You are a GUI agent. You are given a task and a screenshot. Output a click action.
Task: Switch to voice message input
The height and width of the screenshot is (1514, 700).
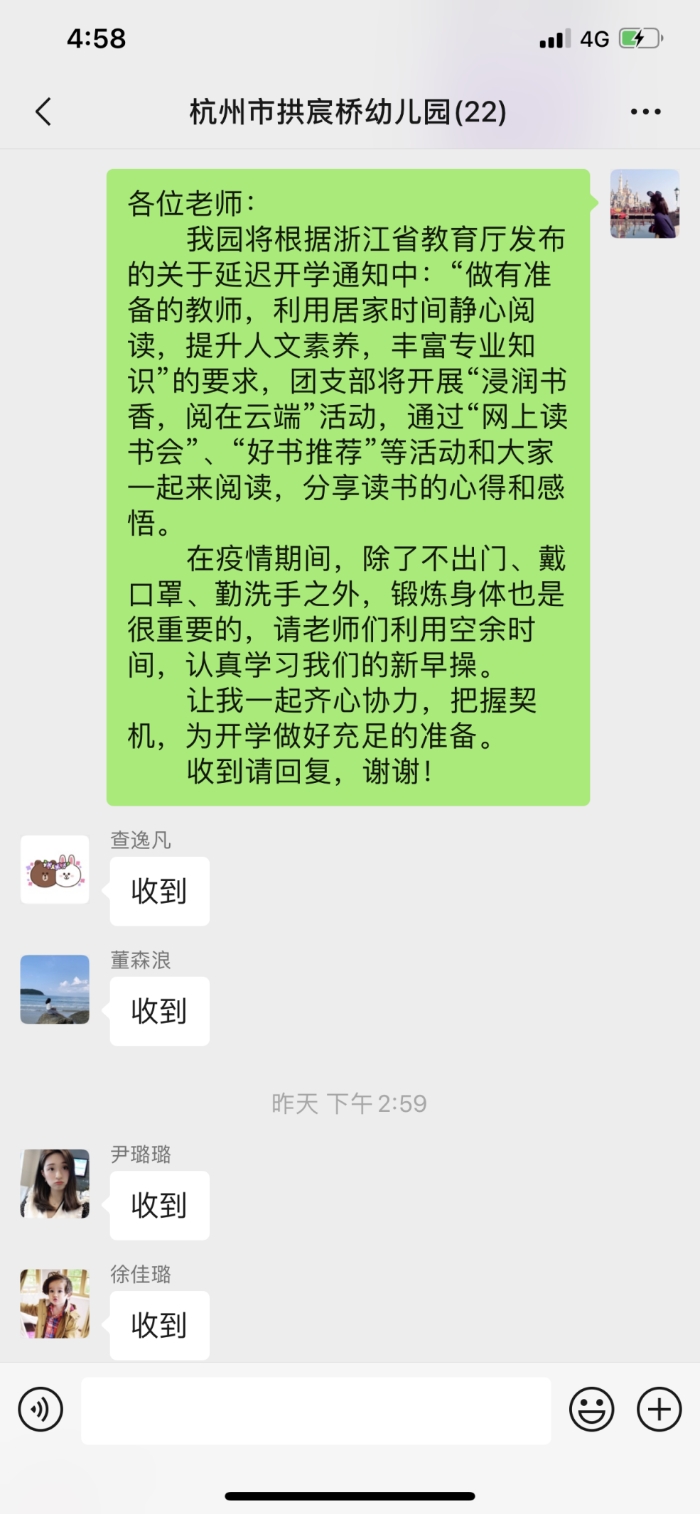pyautogui.click(x=41, y=1409)
